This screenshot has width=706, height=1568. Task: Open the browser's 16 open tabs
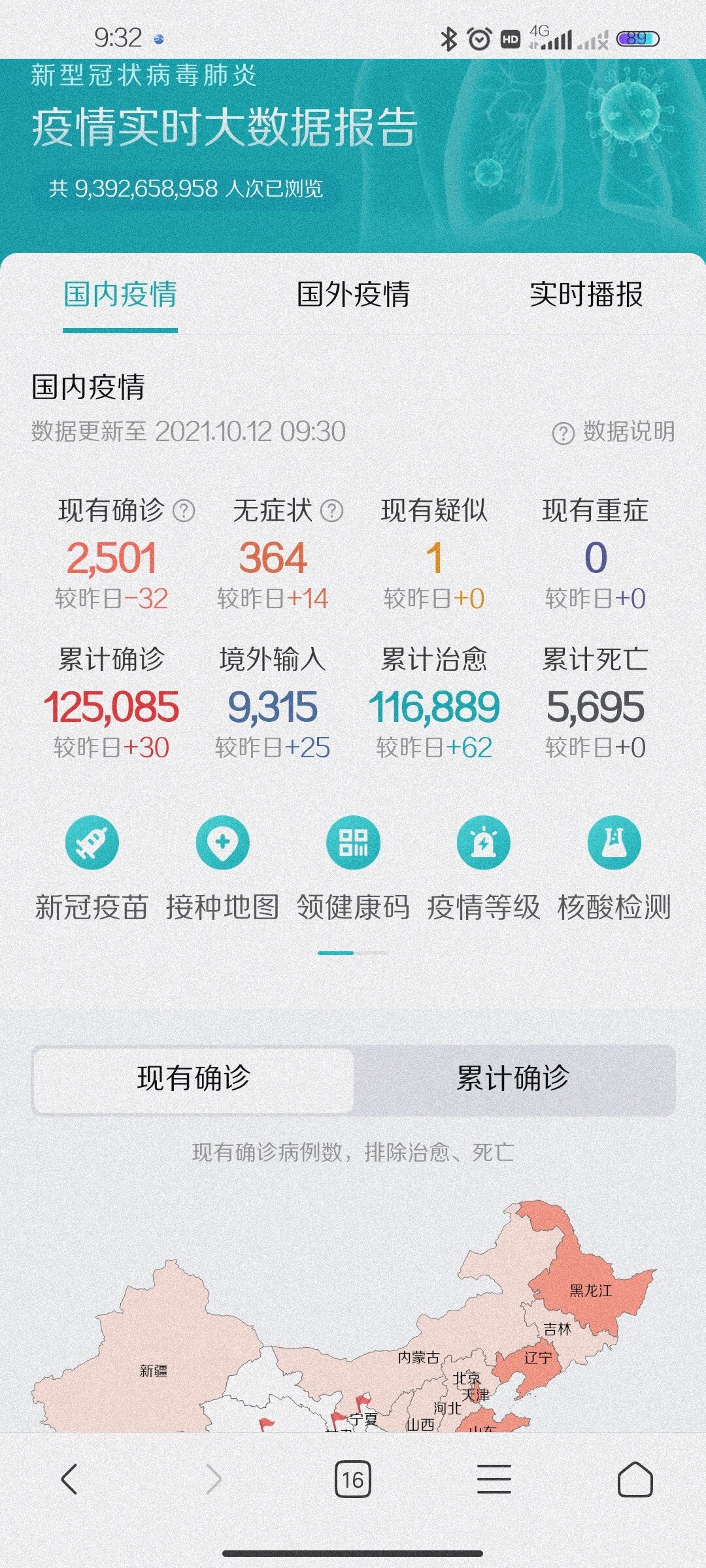tap(353, 1479)
